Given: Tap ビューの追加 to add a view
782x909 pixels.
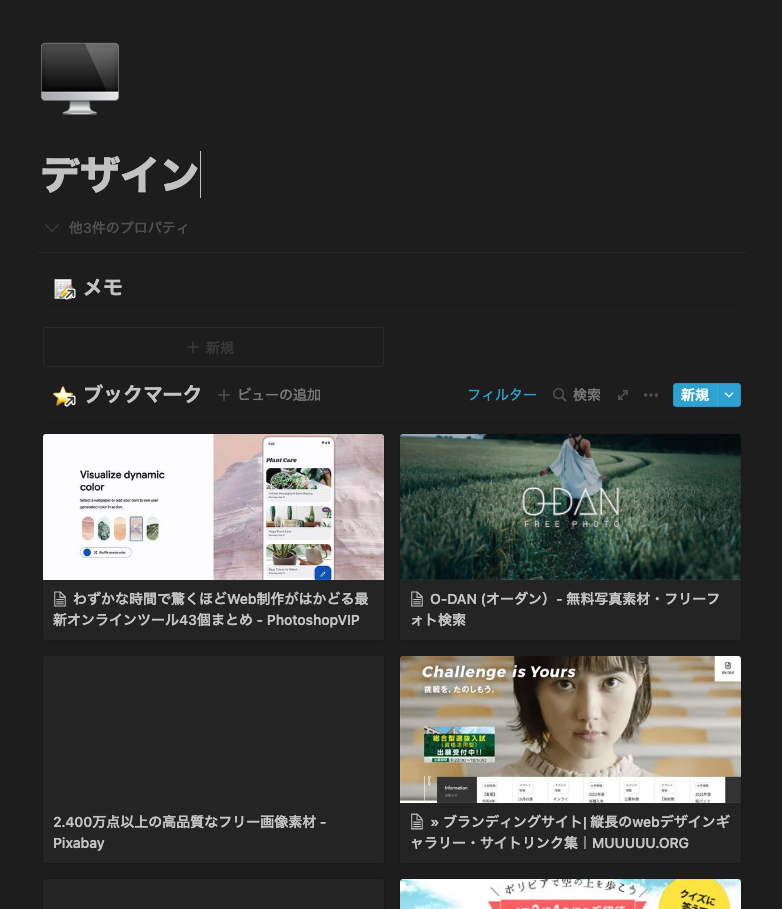Looking at the screenshot, I should coord(270,395).
